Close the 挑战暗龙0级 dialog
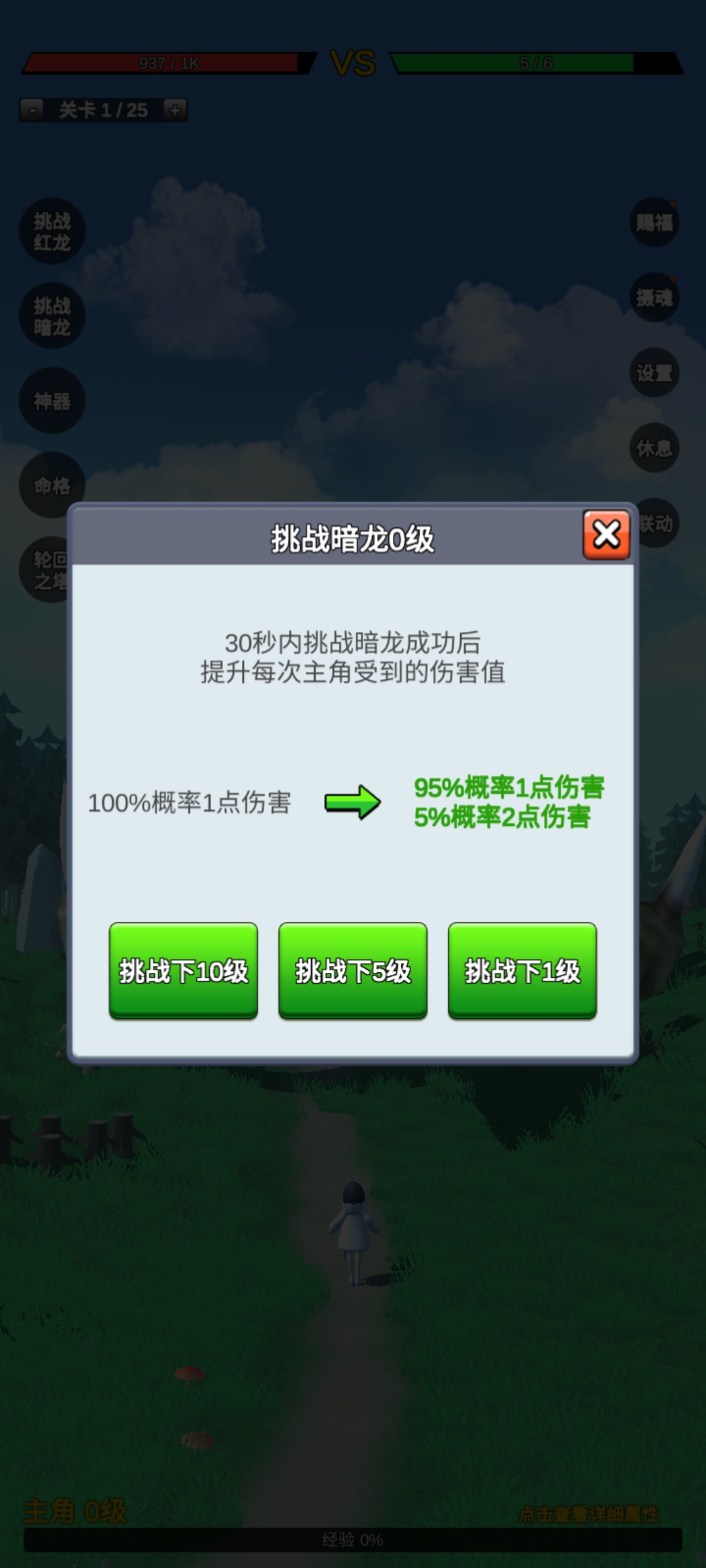 606,535
